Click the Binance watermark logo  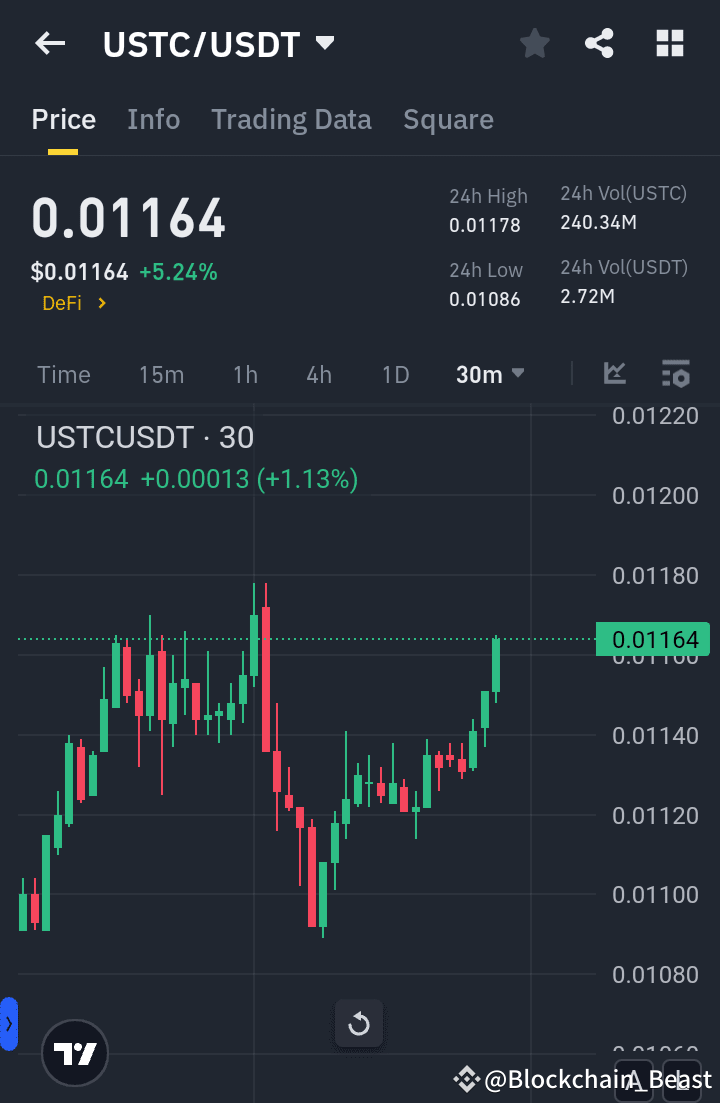466,1079
